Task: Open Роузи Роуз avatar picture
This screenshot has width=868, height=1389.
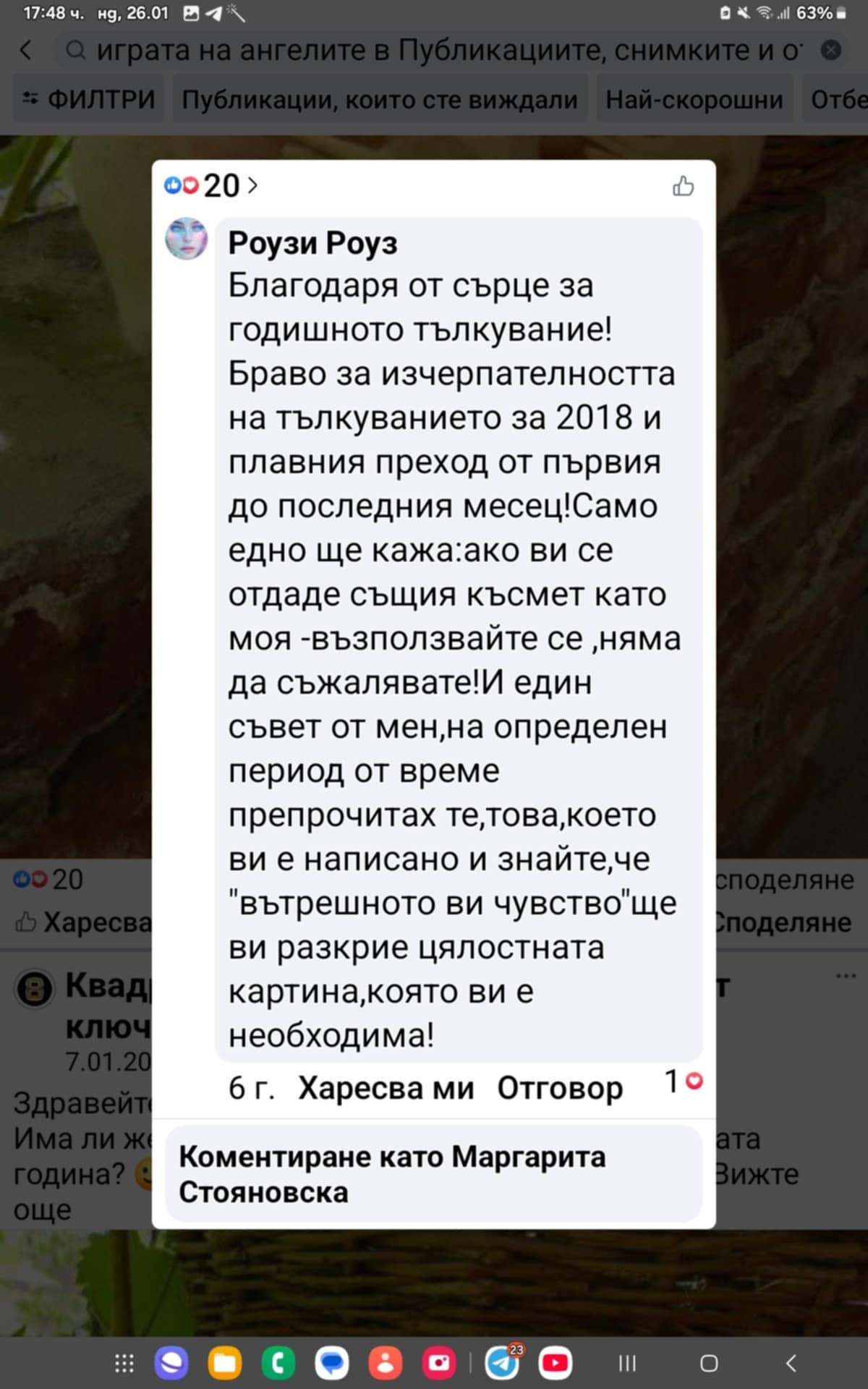Action: (187, 239)
